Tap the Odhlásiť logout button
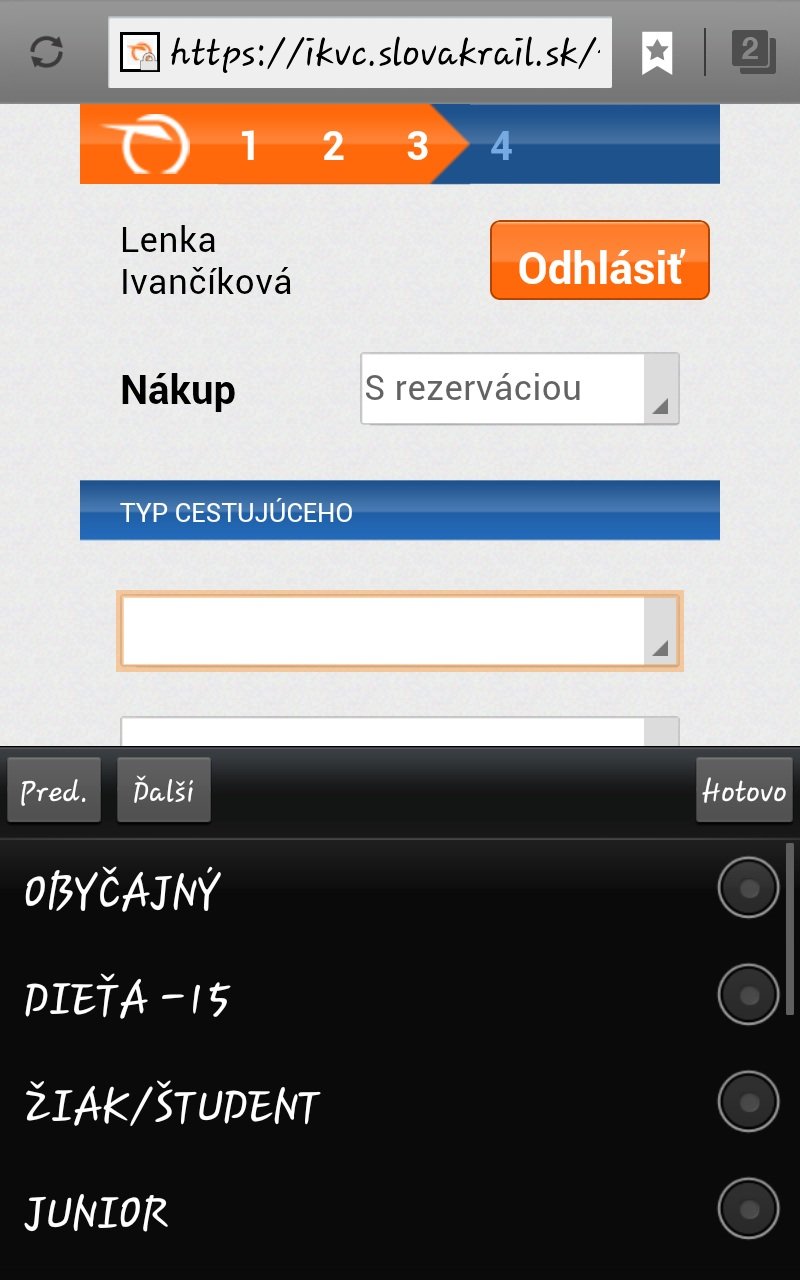Viewport: 800px width, 1280px height. coord(599,261)
